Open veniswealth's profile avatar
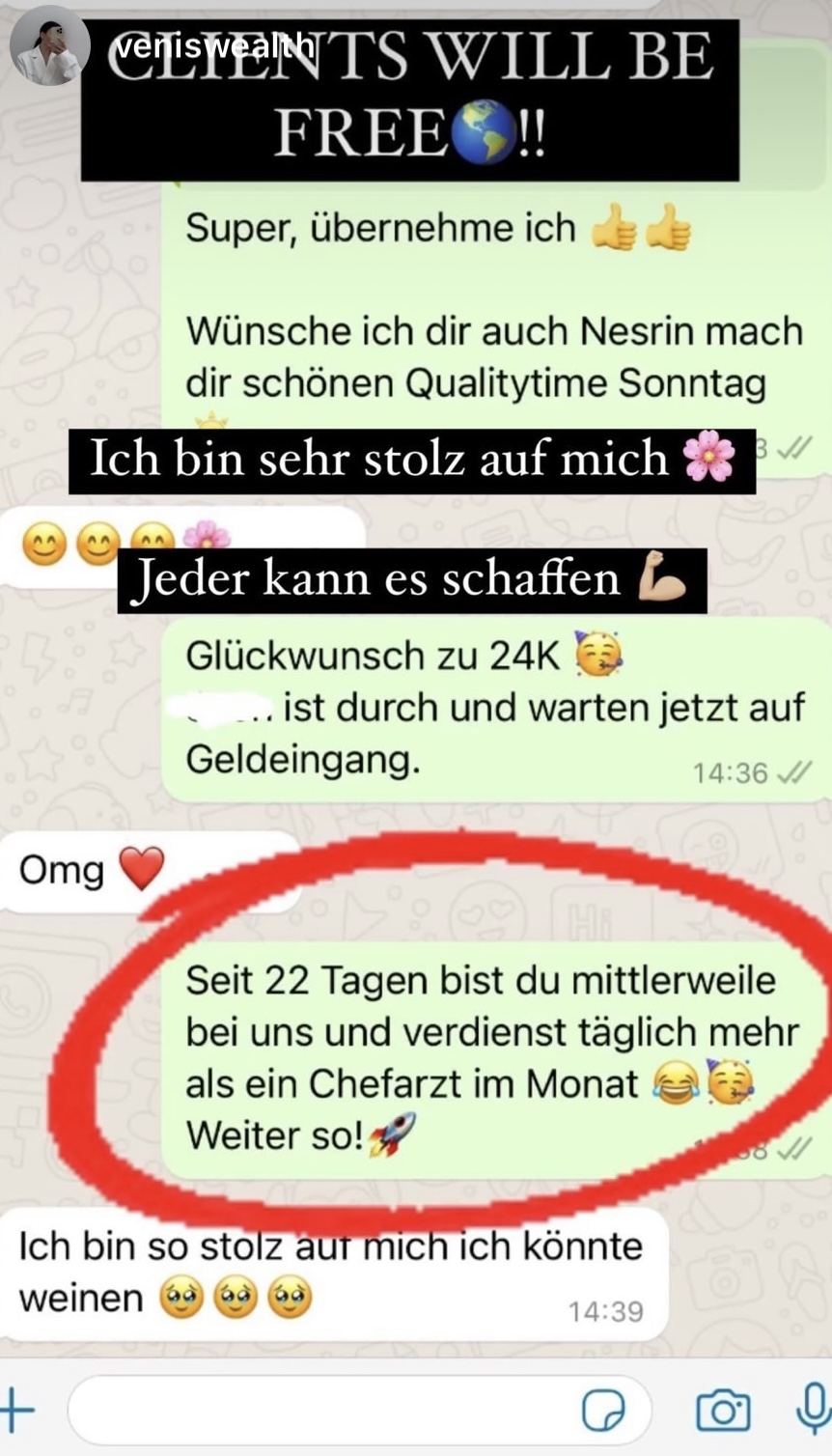 click(x=48, y=45)
